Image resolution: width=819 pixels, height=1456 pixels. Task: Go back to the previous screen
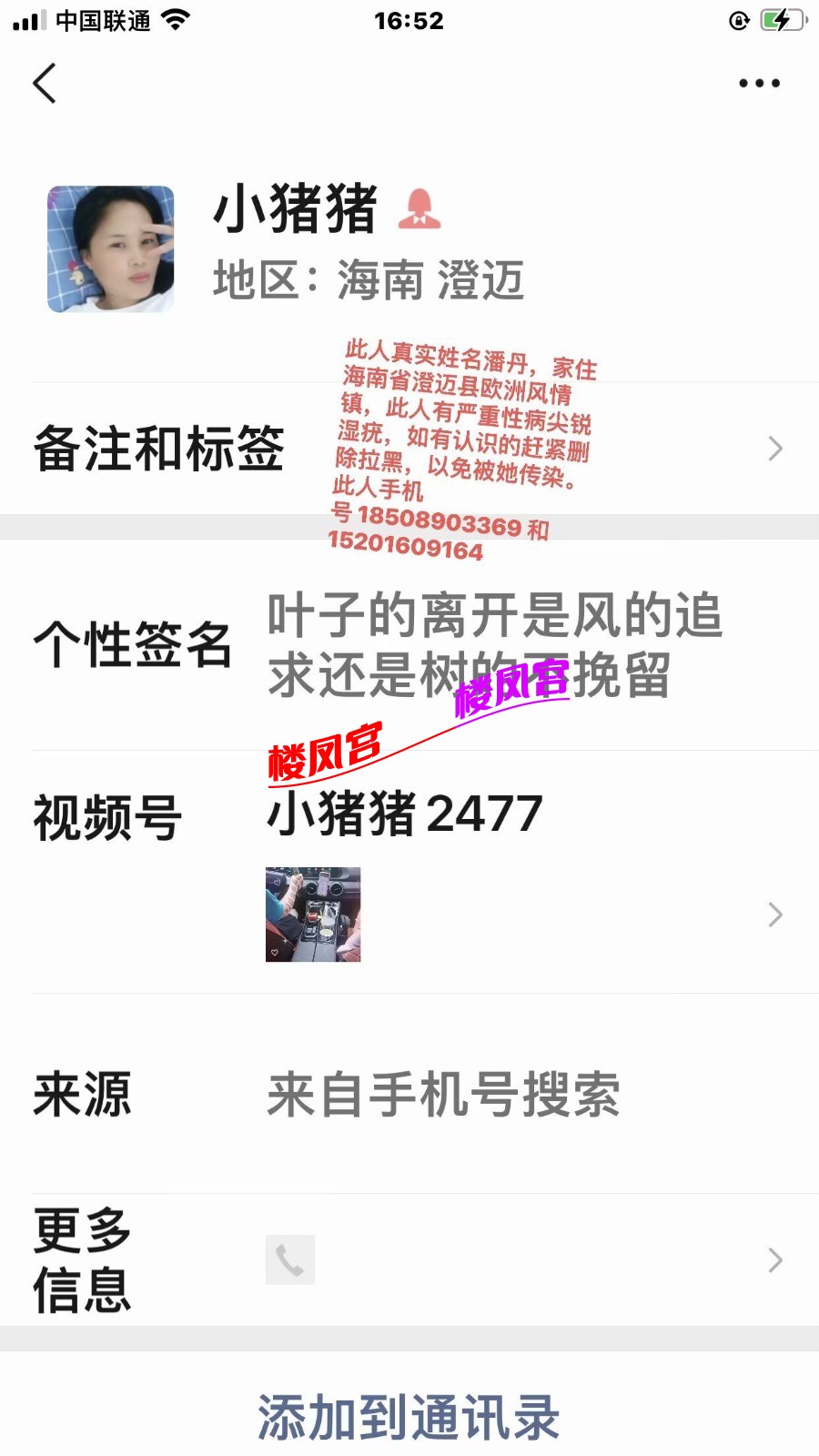coord(45,84)
